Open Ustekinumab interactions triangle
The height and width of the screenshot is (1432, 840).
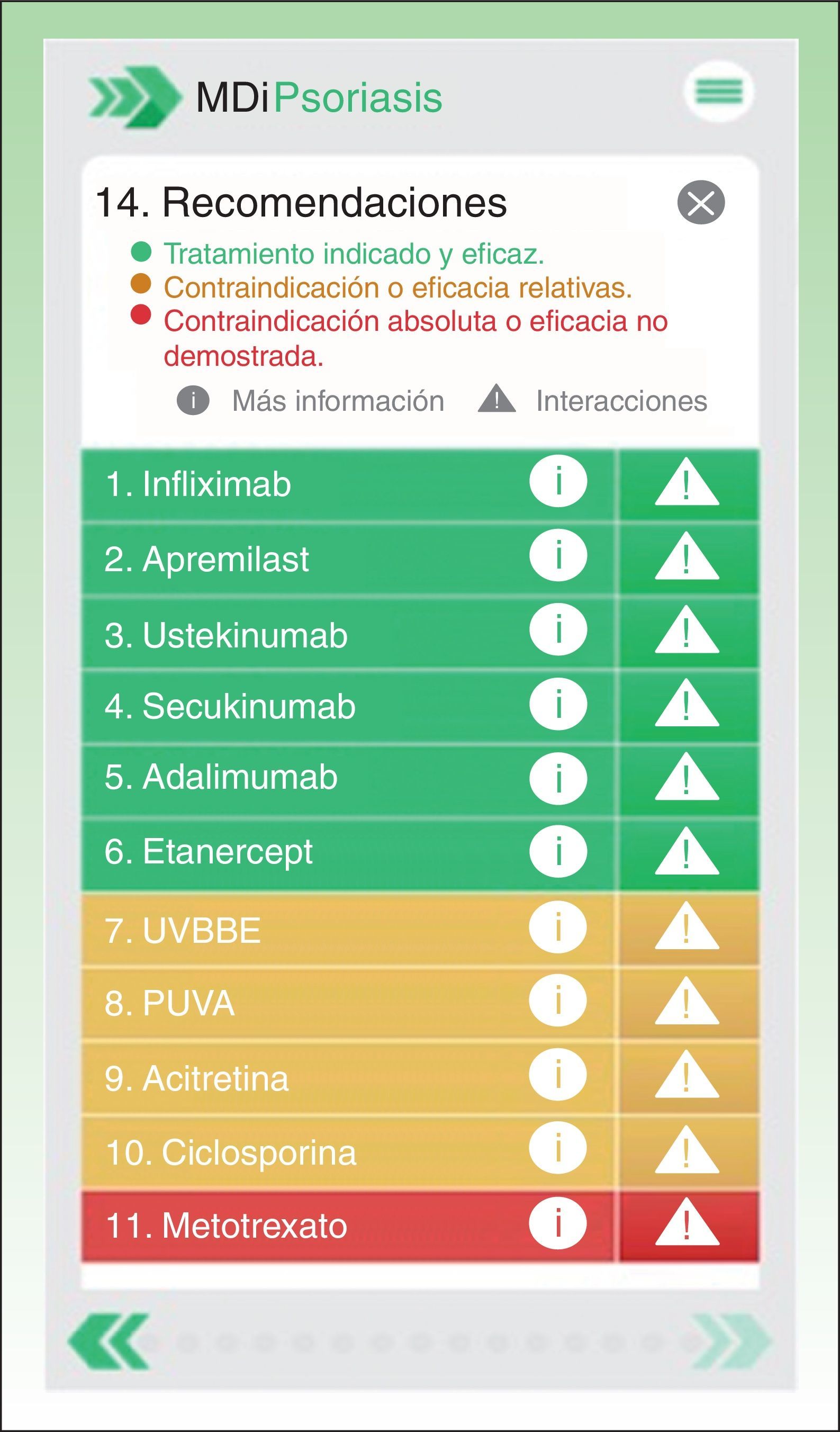687,632
